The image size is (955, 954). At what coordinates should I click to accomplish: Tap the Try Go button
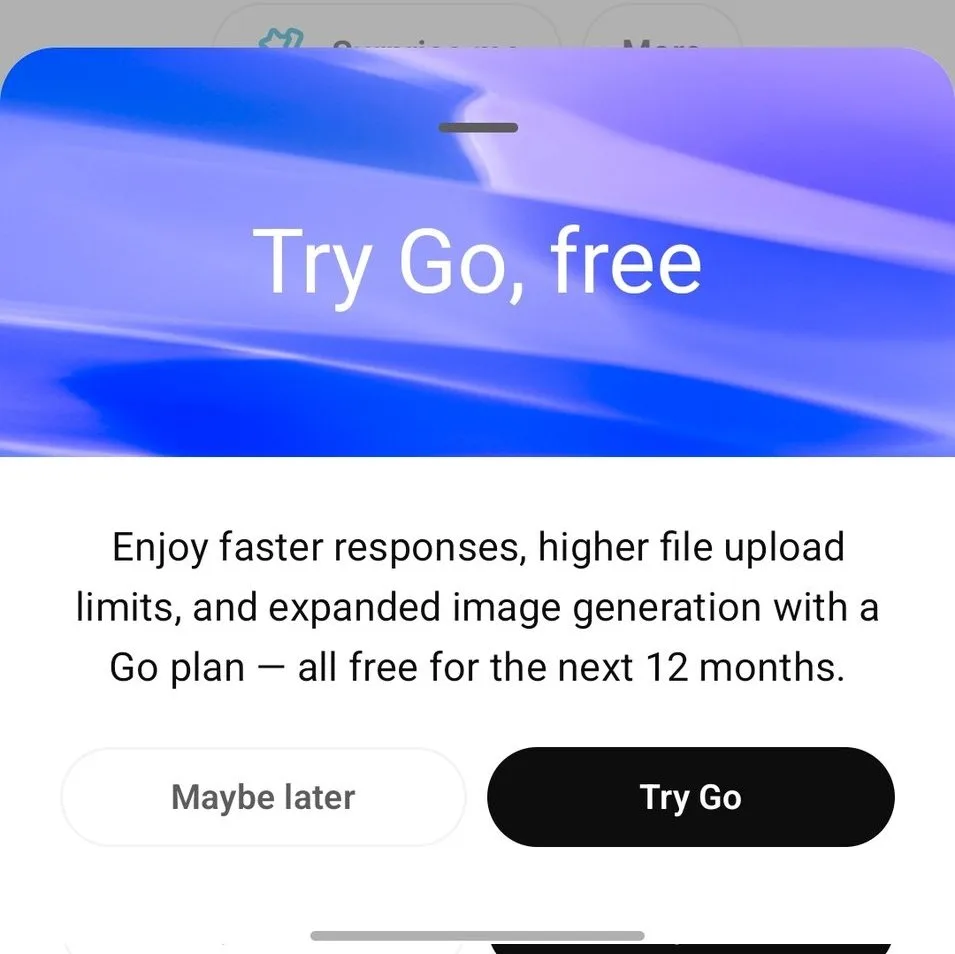pos(690,797)
